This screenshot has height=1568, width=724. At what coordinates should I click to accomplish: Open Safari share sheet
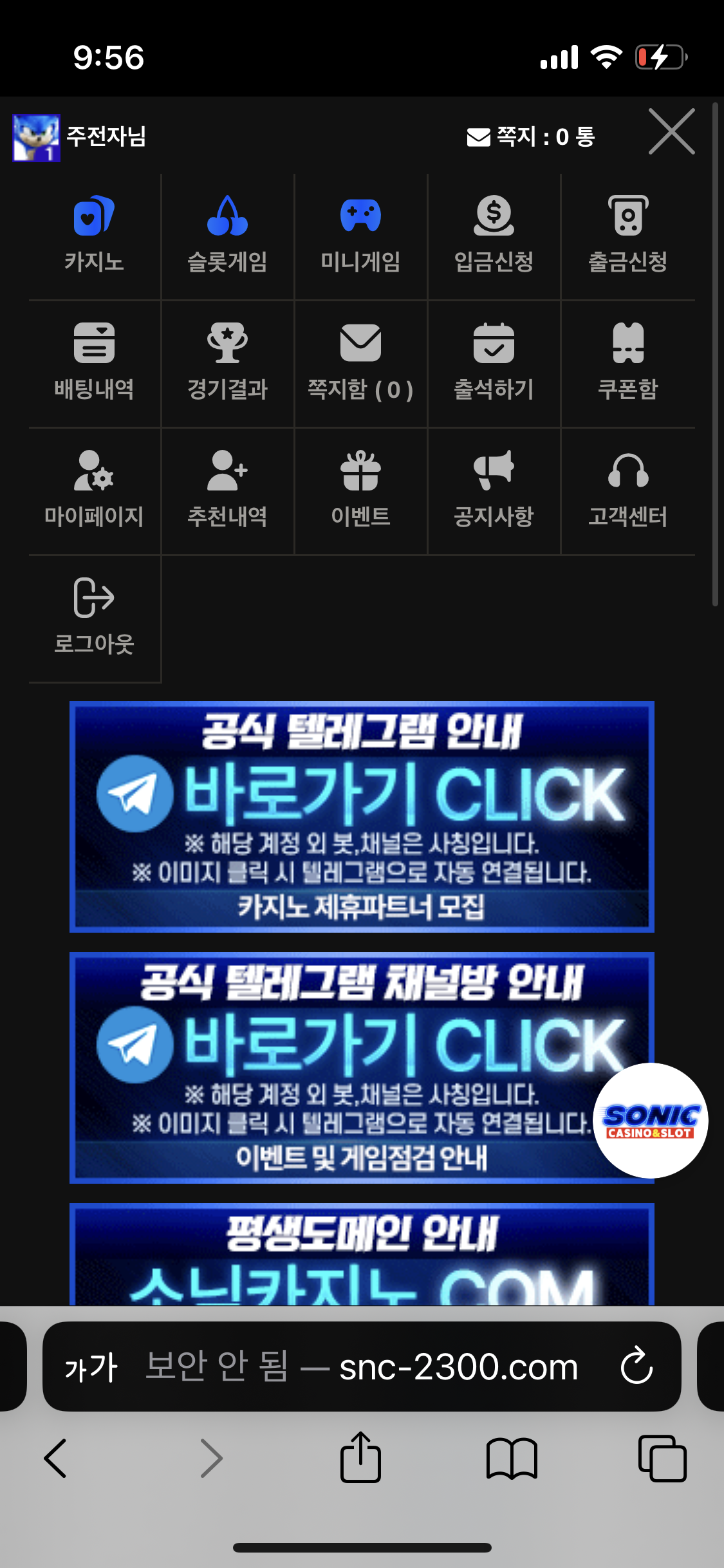pyautogui.click(x=360, y=1457)
